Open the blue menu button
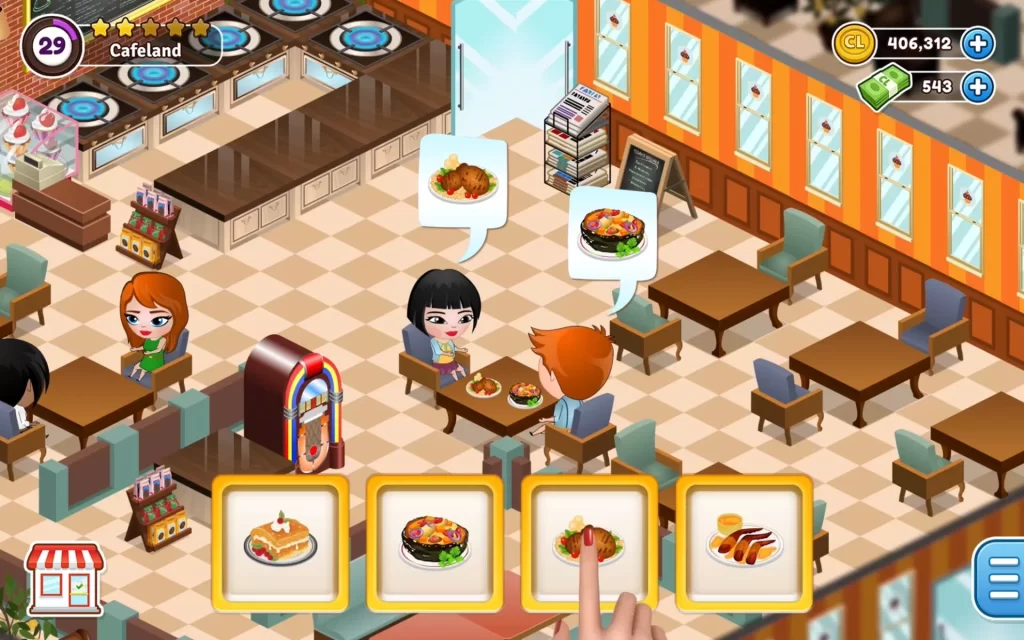This screenshot has width=1024, height=640. (x=1000, y=578)
